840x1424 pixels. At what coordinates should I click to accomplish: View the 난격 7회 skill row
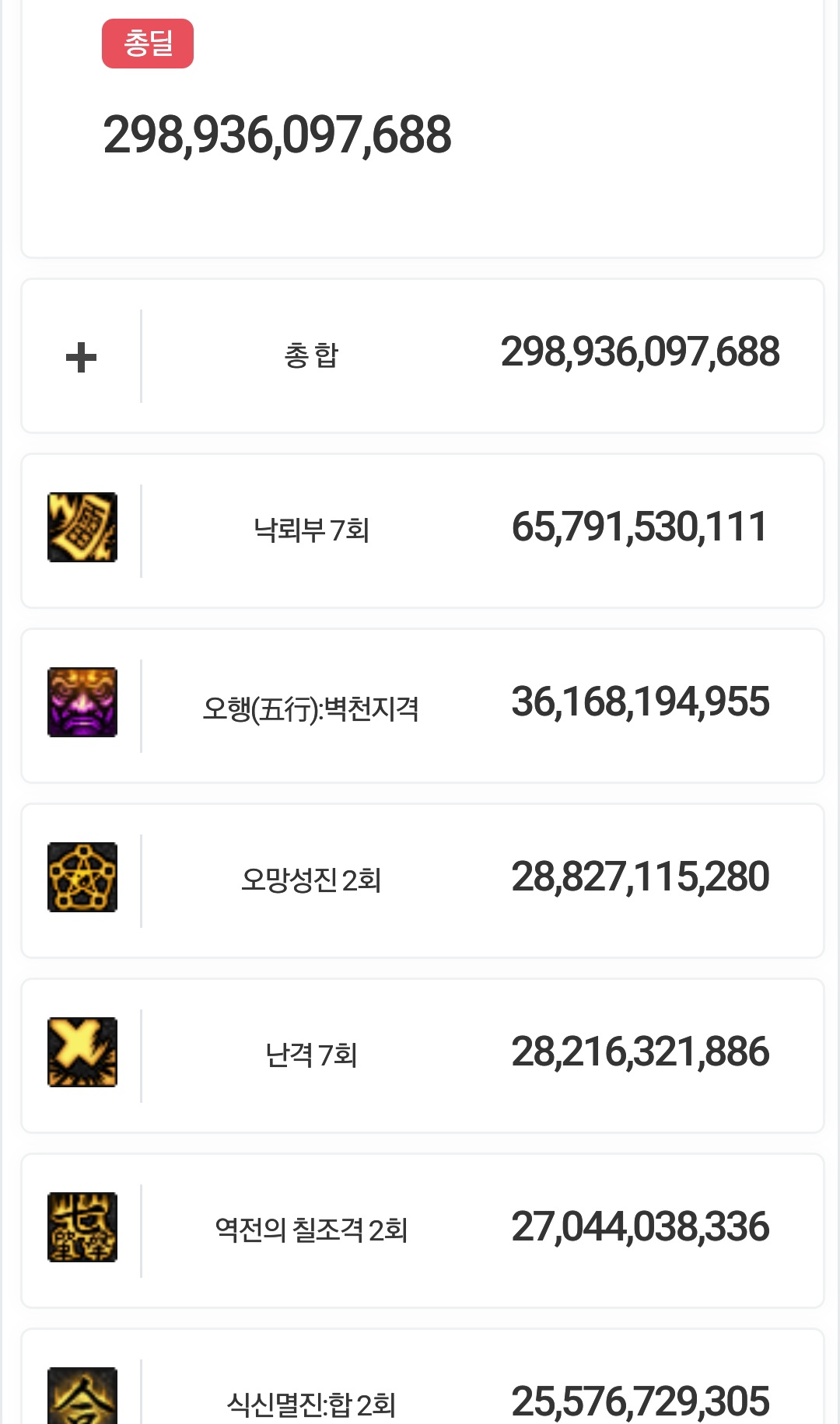click(422, 1055)
